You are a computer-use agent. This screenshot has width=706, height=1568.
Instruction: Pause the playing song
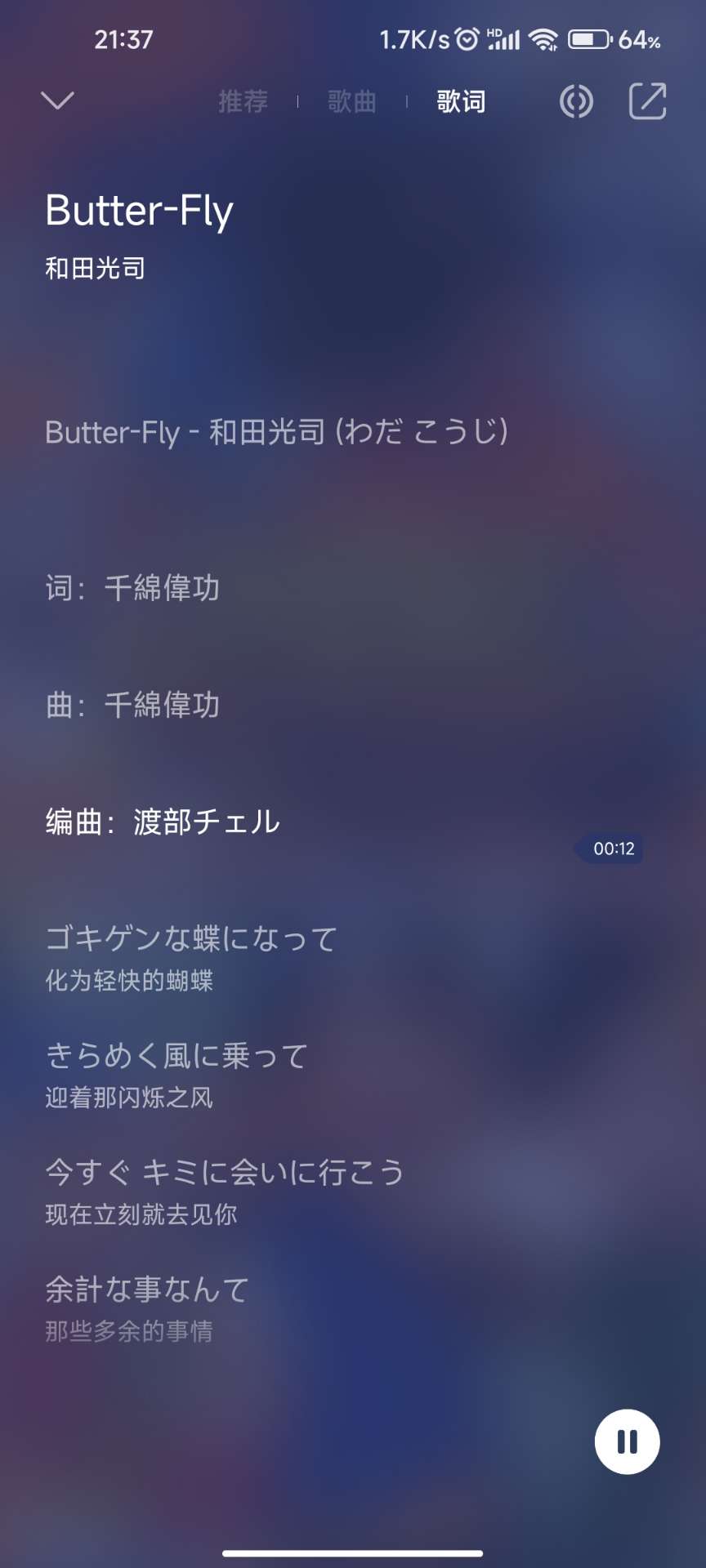pos(627,1441)
